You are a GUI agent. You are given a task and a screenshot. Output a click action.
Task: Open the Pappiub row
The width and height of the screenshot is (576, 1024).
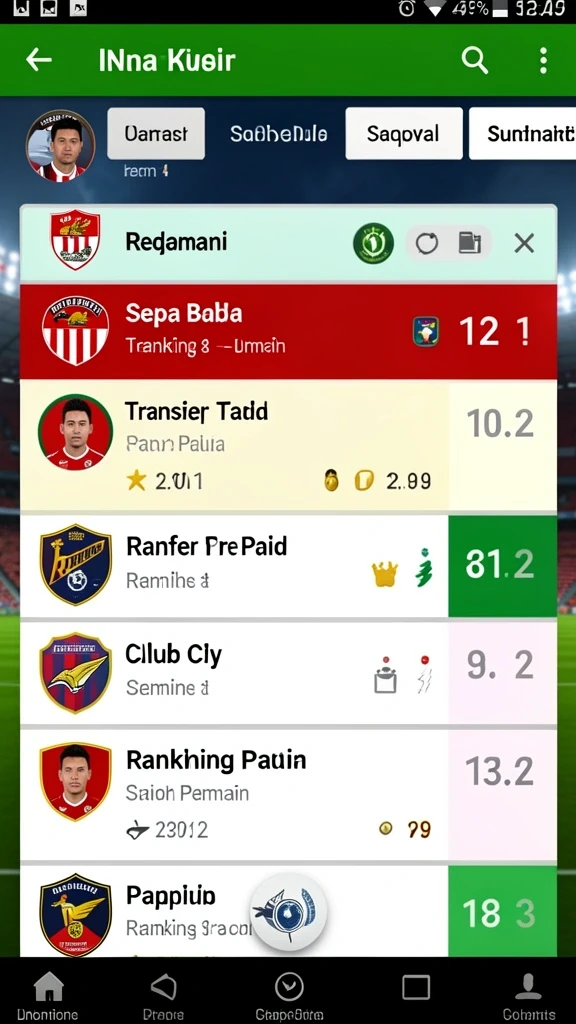(288, 912)
